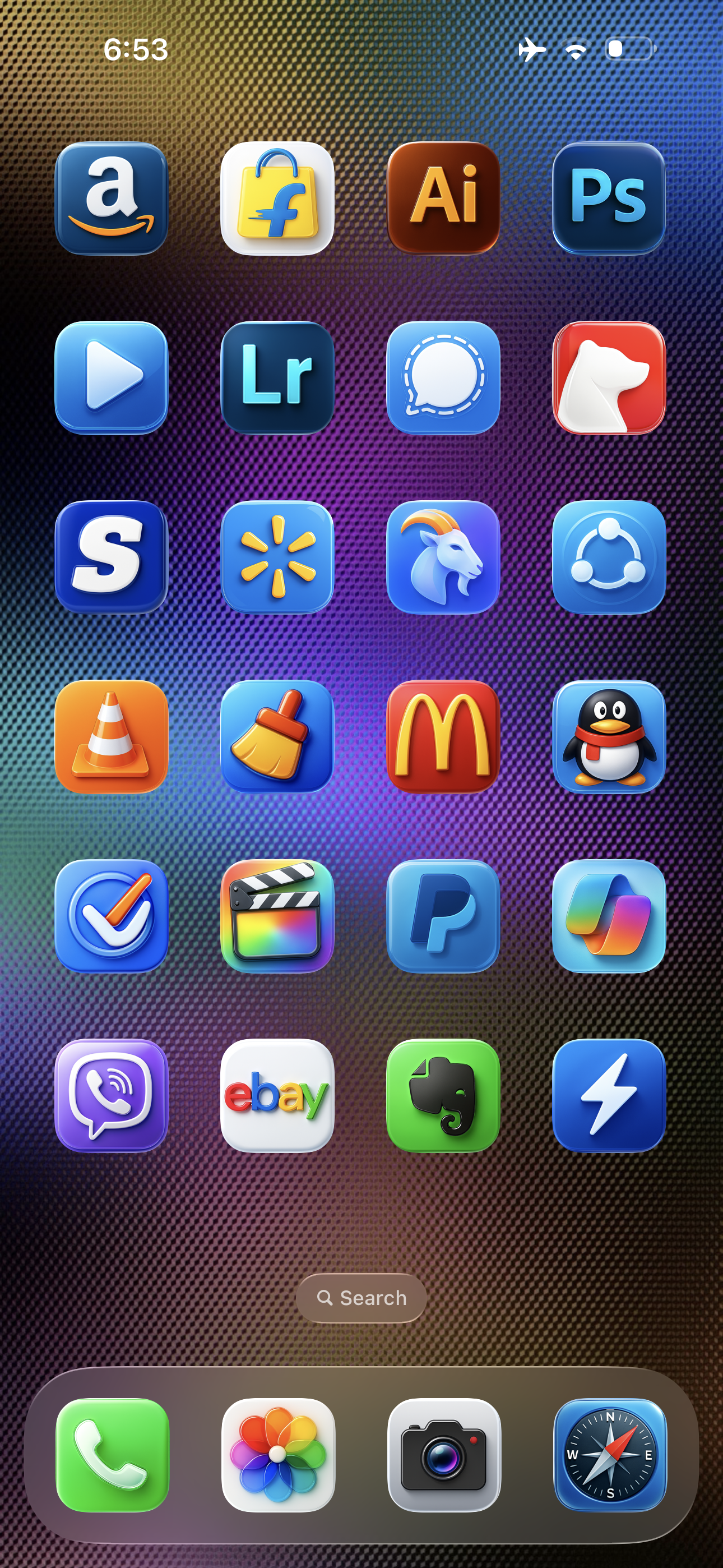Open the Amazon app
The width and height of the screenshot is (723, 1568).
click(111, 198)
